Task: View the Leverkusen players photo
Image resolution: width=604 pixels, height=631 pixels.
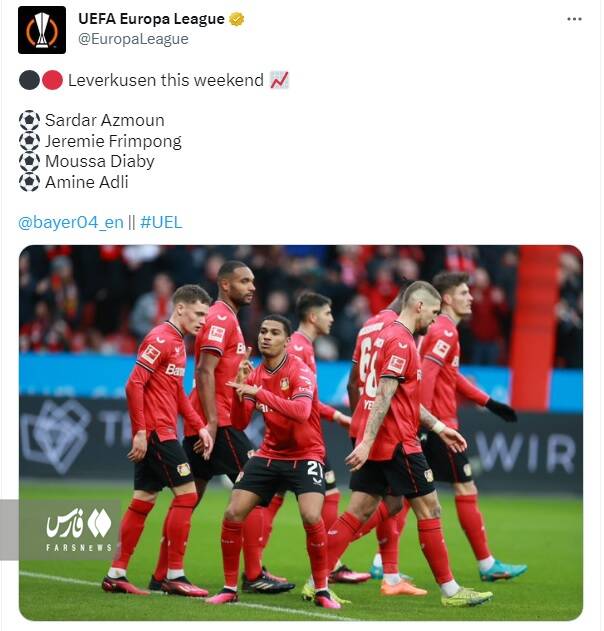Action: 300,430
